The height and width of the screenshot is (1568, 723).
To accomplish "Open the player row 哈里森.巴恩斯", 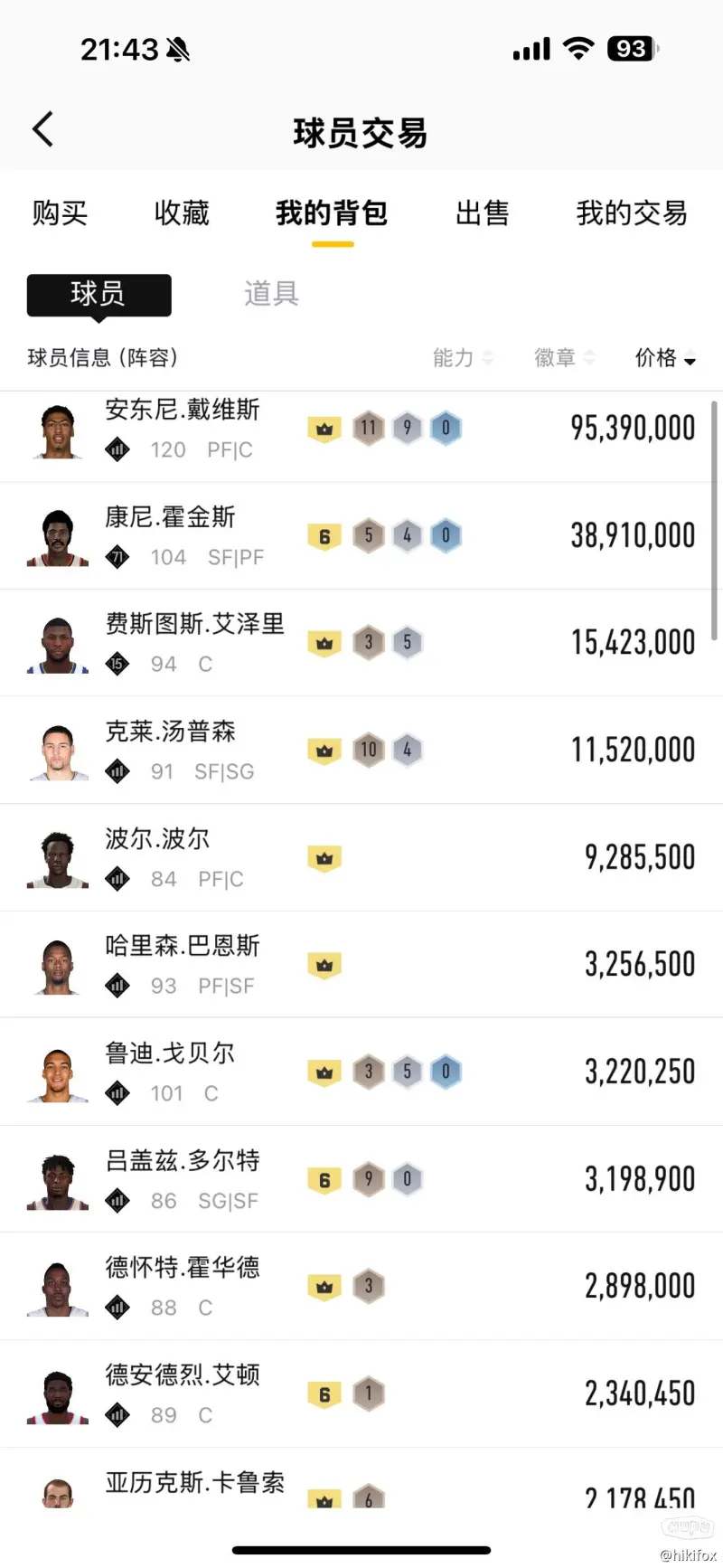I will point(361,965).
